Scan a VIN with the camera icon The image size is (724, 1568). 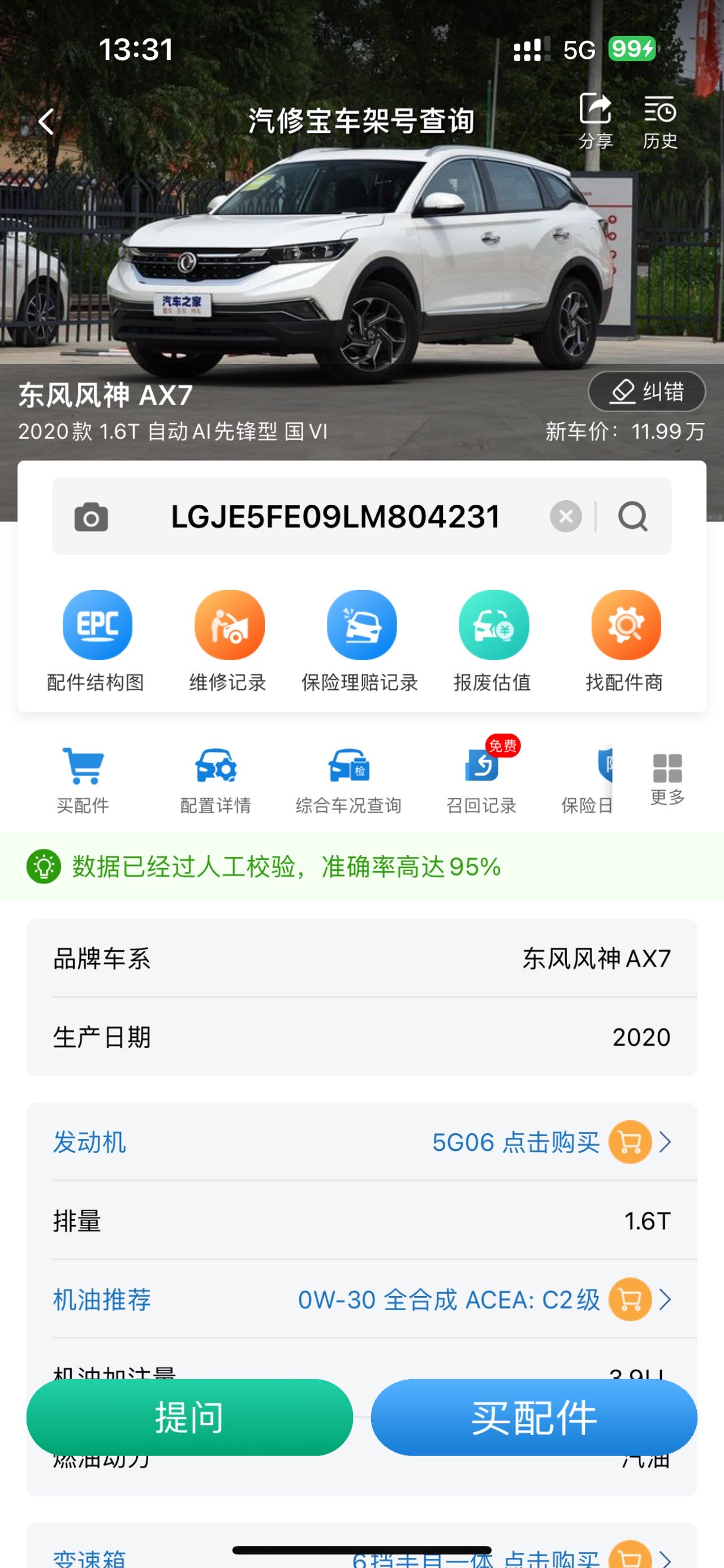pos(91,517)
